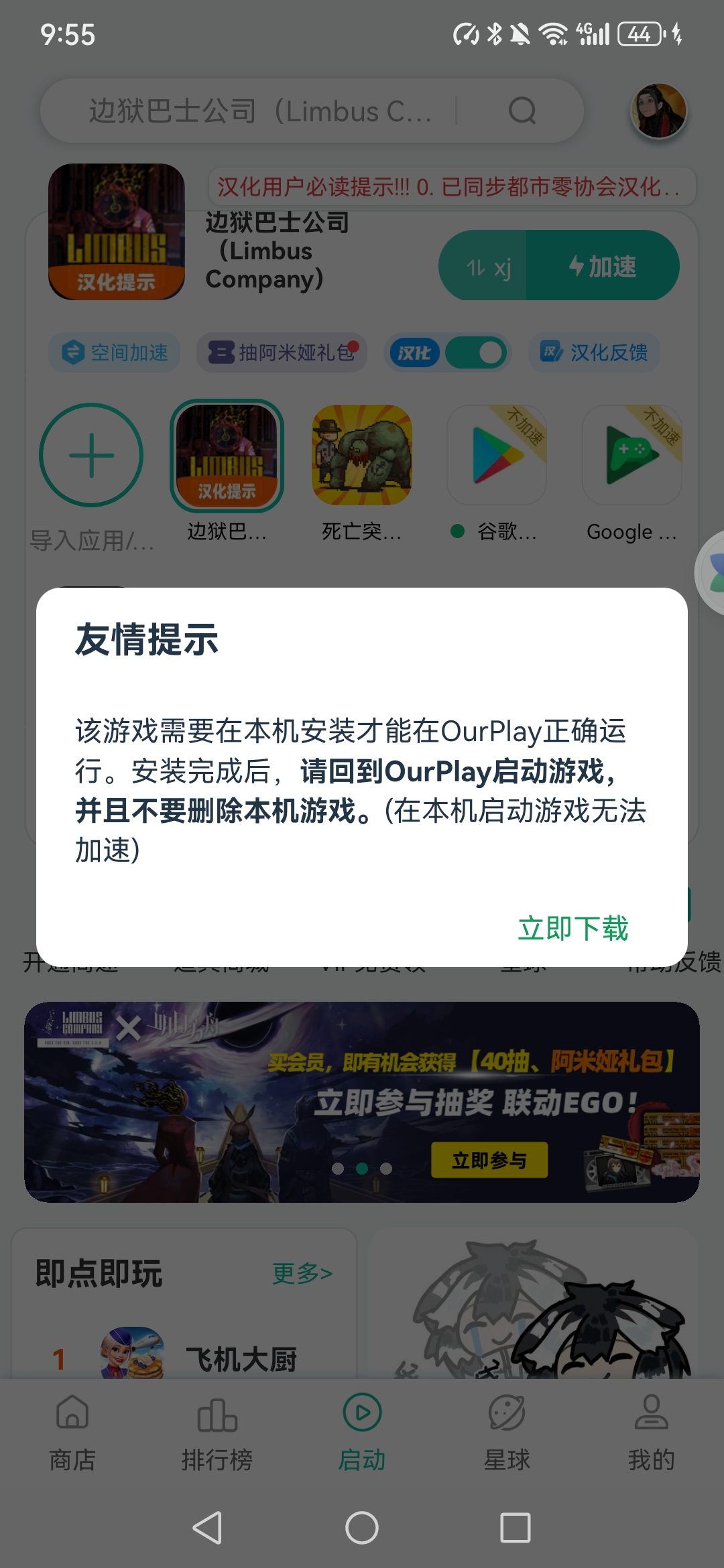This screenshot has height=1568, width=724.
Task: Go back with the system back button
Action: [207, 1528]
